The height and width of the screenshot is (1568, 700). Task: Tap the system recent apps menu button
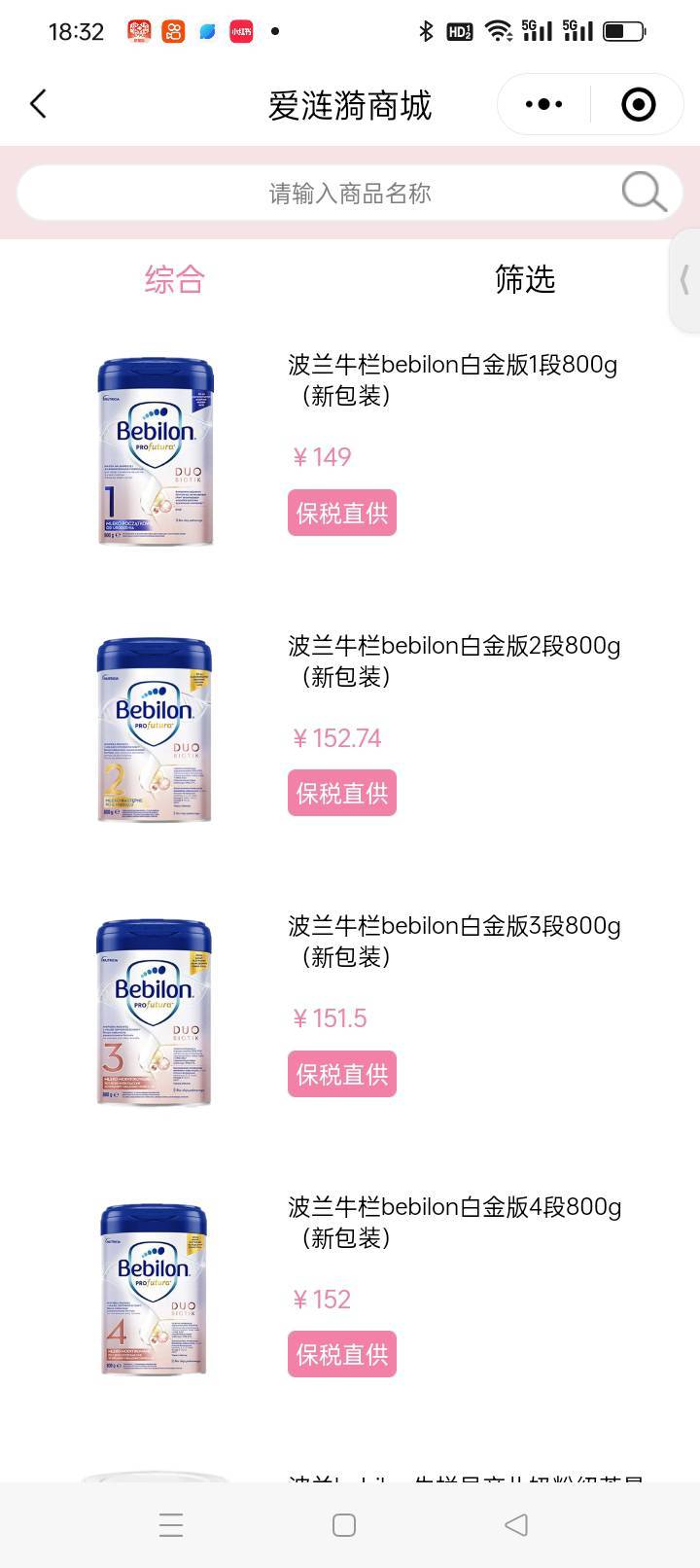pyautogui.click(x=171, y=1524)
